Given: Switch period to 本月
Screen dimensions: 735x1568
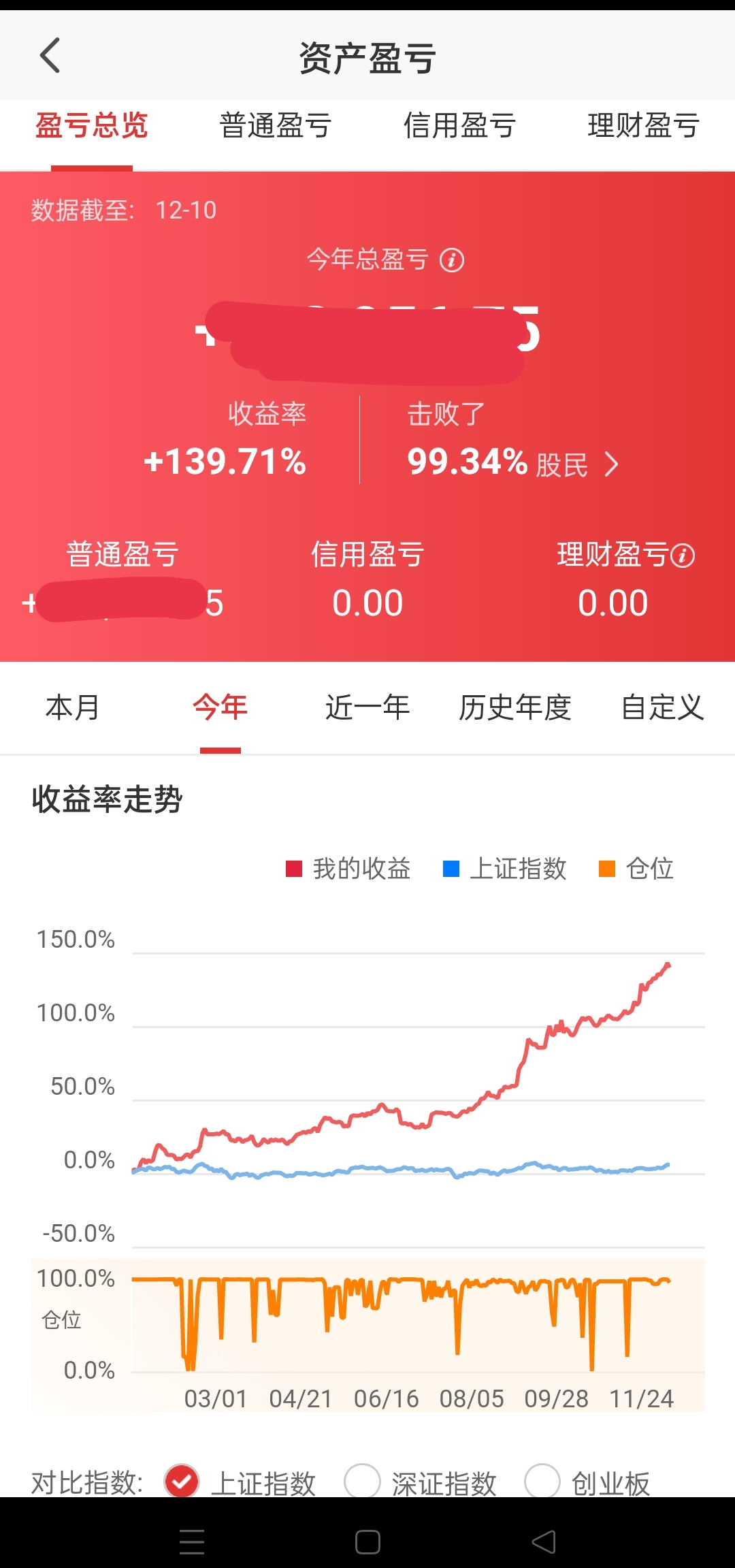Looking at the screenshot, I should point(73,708).
